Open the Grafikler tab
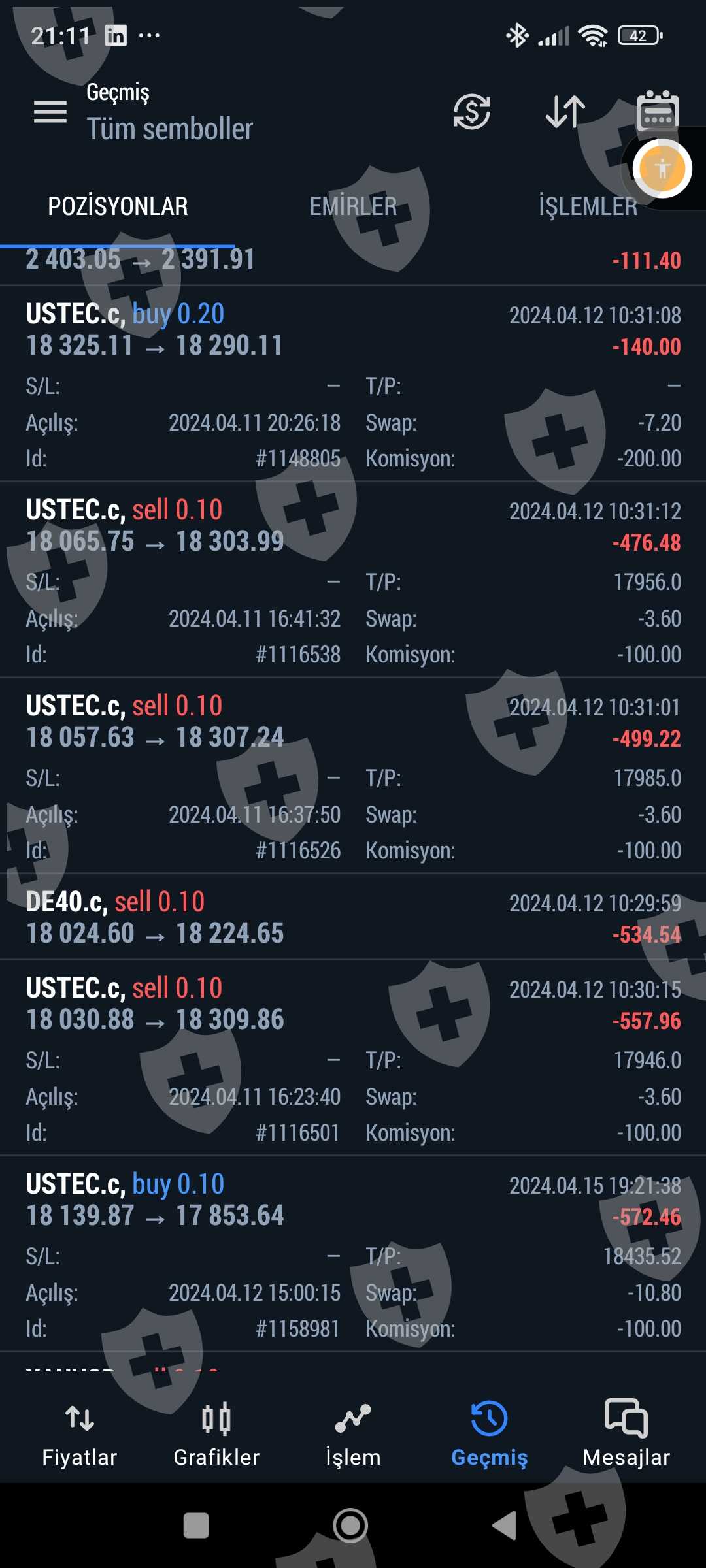Screen dimensions: 706x1568 pos(216,1429)
